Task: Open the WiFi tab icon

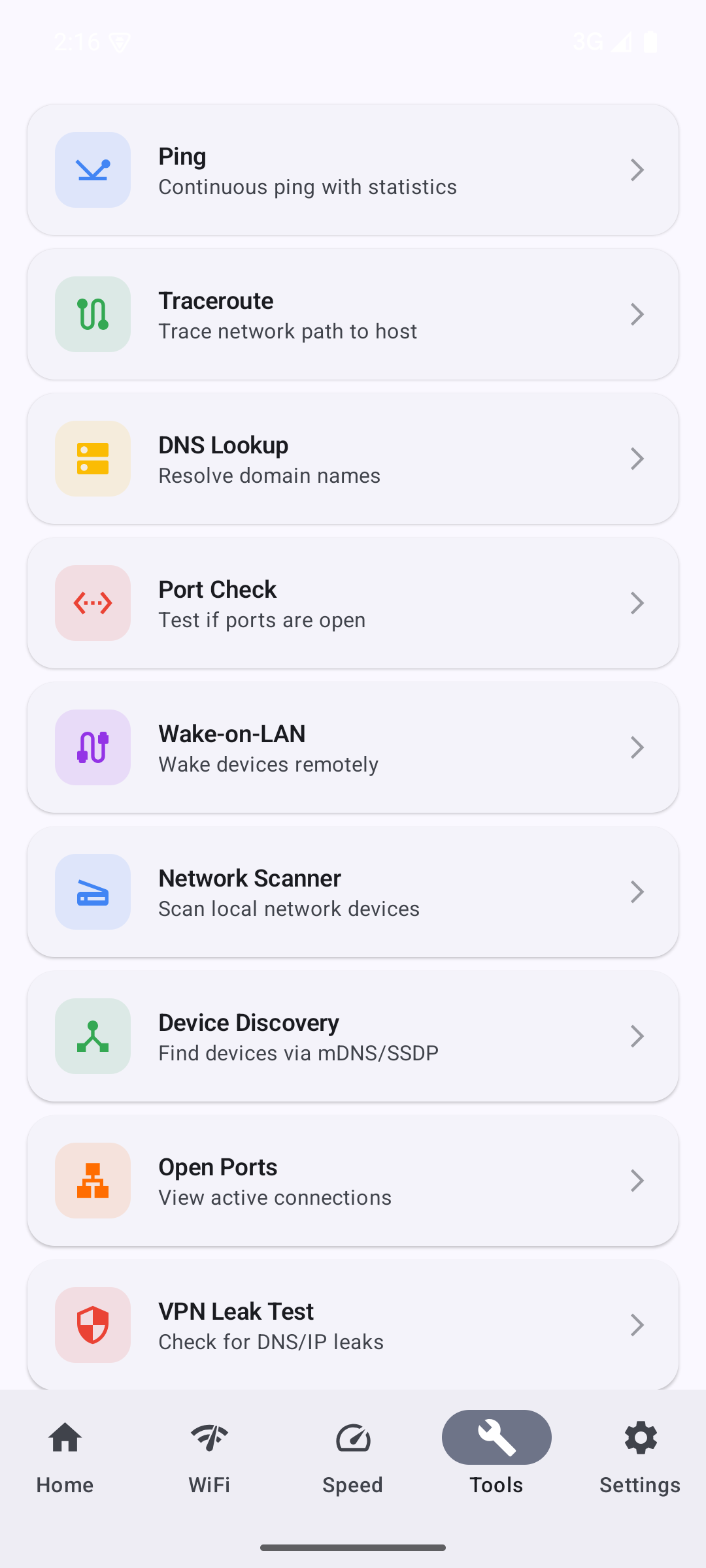Action: pyautogui.click(x=209, y=1437)
